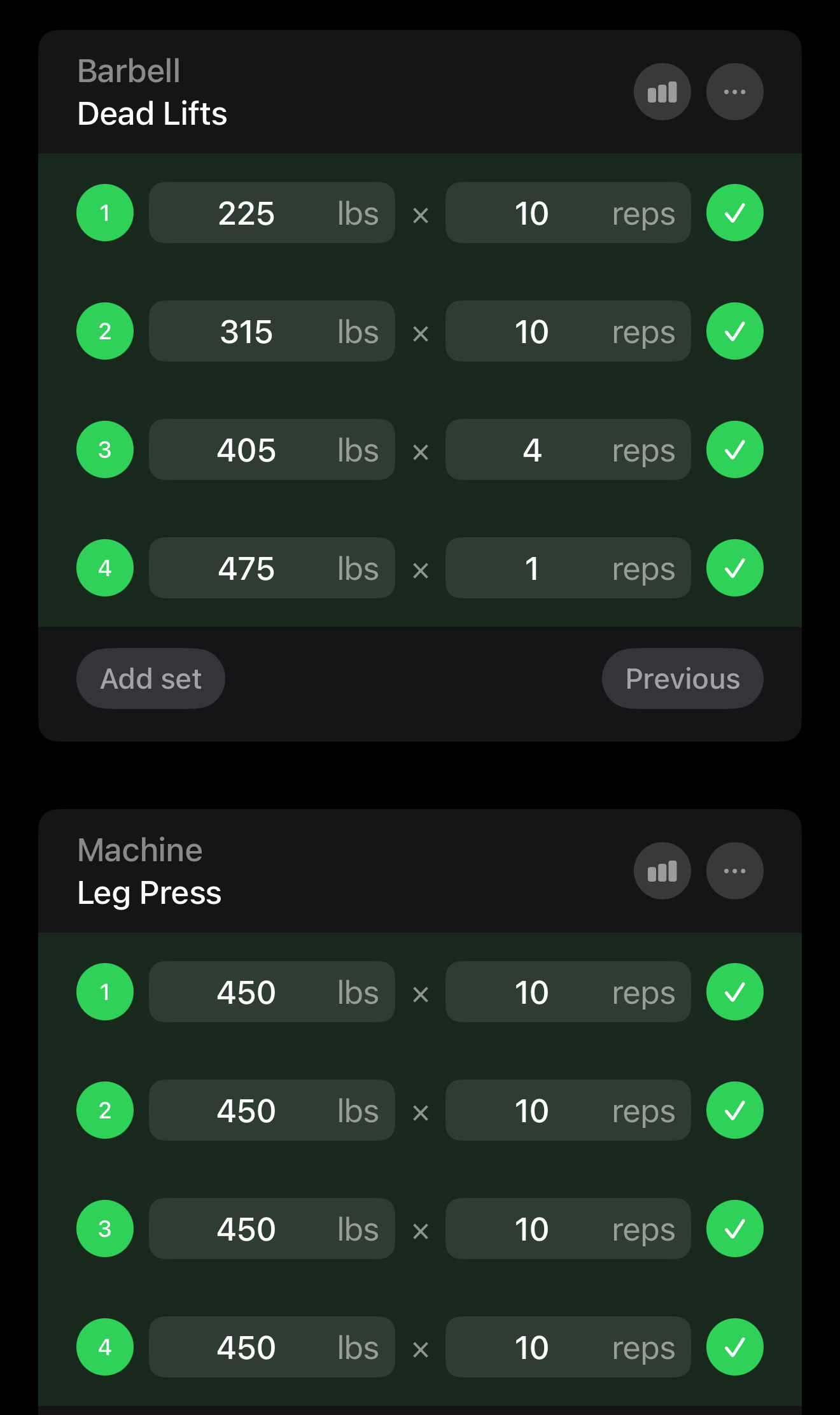This screenshot has height=1415, width=840.
Task: Edit weight for Leg Press set 2
Action: click(x=272, y=1111)
